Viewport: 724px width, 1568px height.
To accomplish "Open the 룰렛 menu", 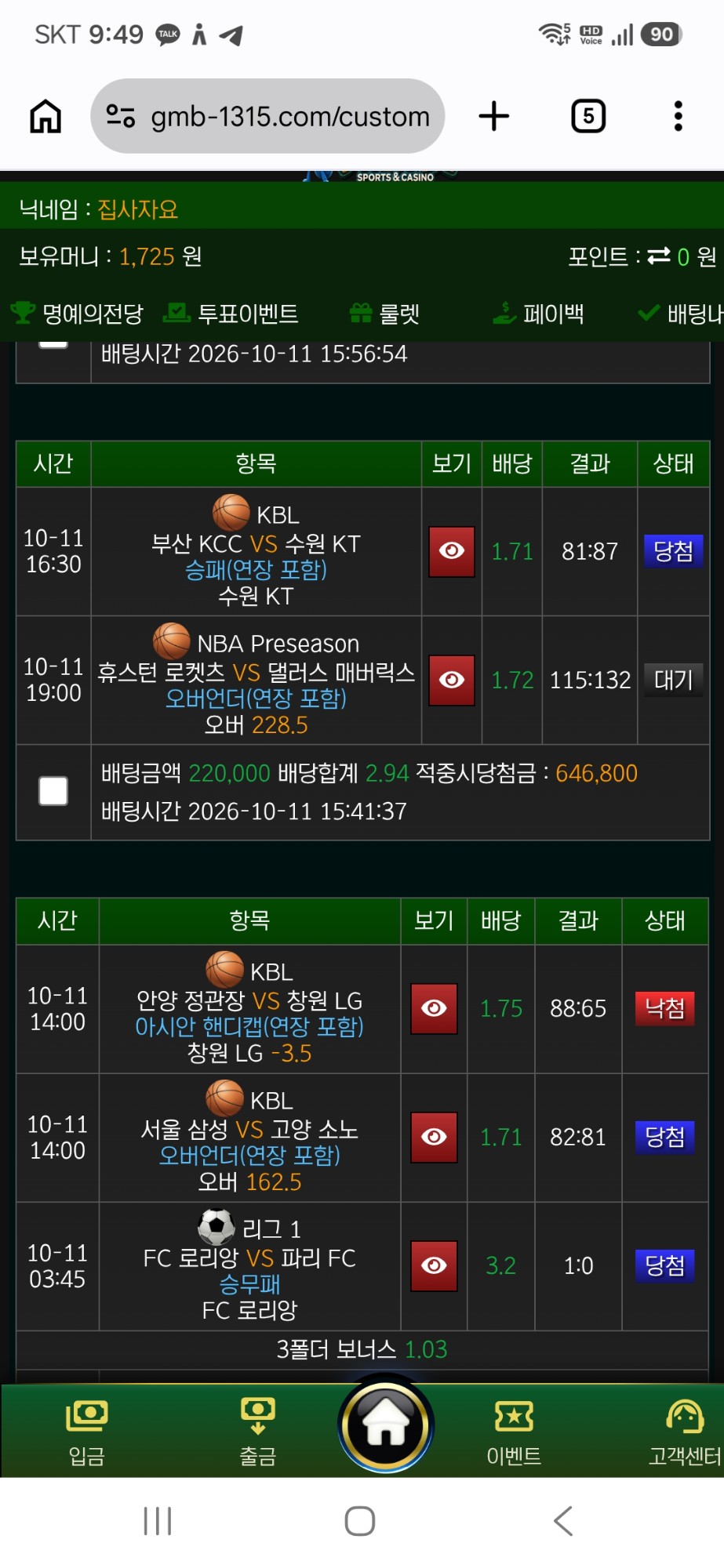I will click(x=384, y=314).
